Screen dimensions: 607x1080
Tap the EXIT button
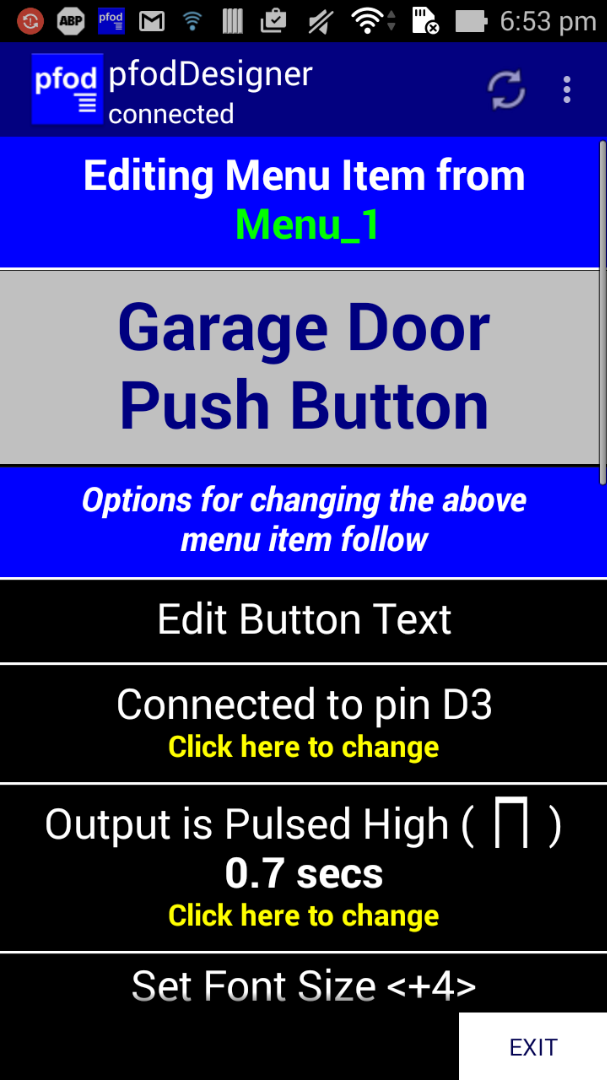coord(533,1046)
